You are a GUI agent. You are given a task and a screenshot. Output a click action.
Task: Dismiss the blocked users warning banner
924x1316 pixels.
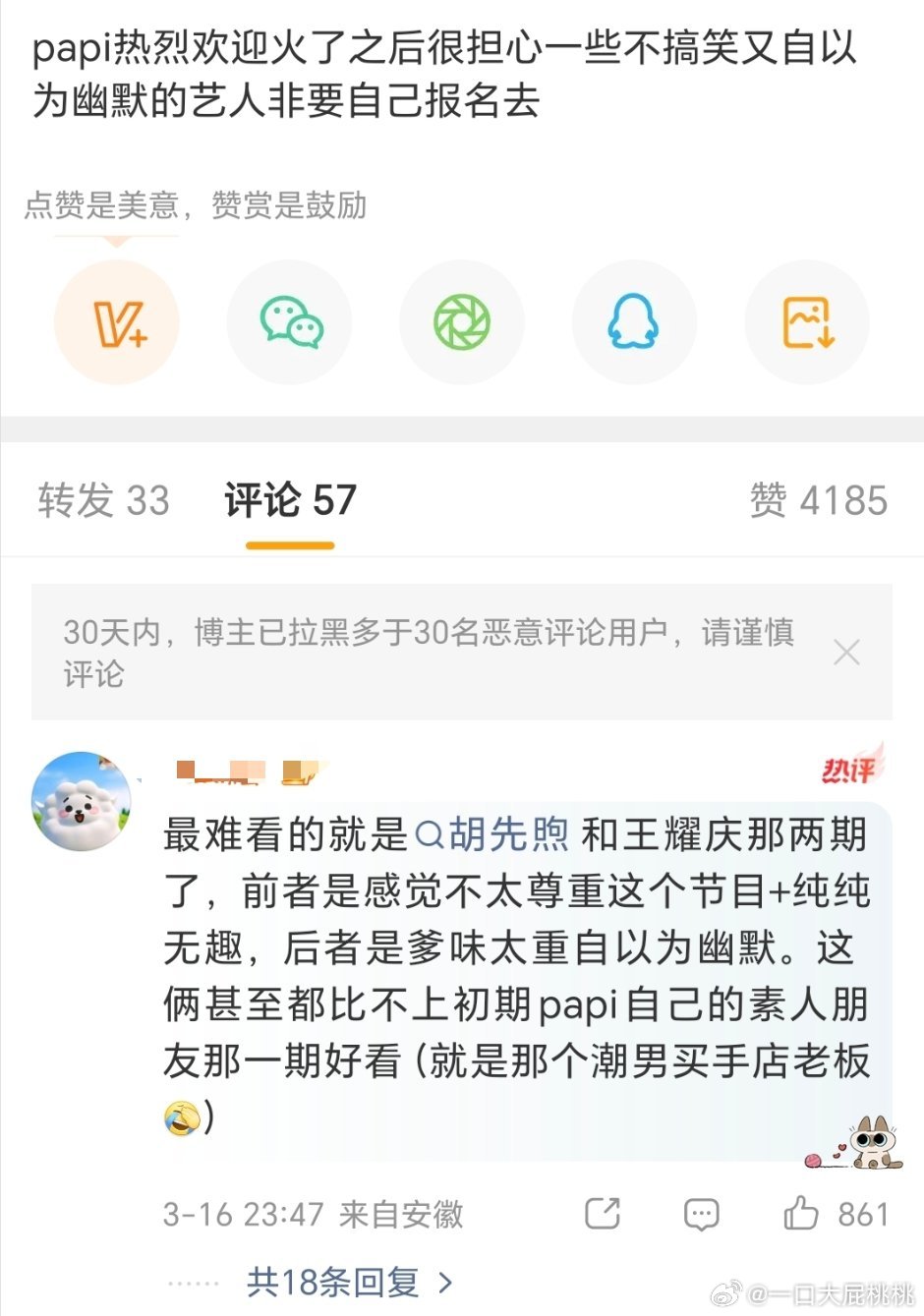(x=847, y=652)
